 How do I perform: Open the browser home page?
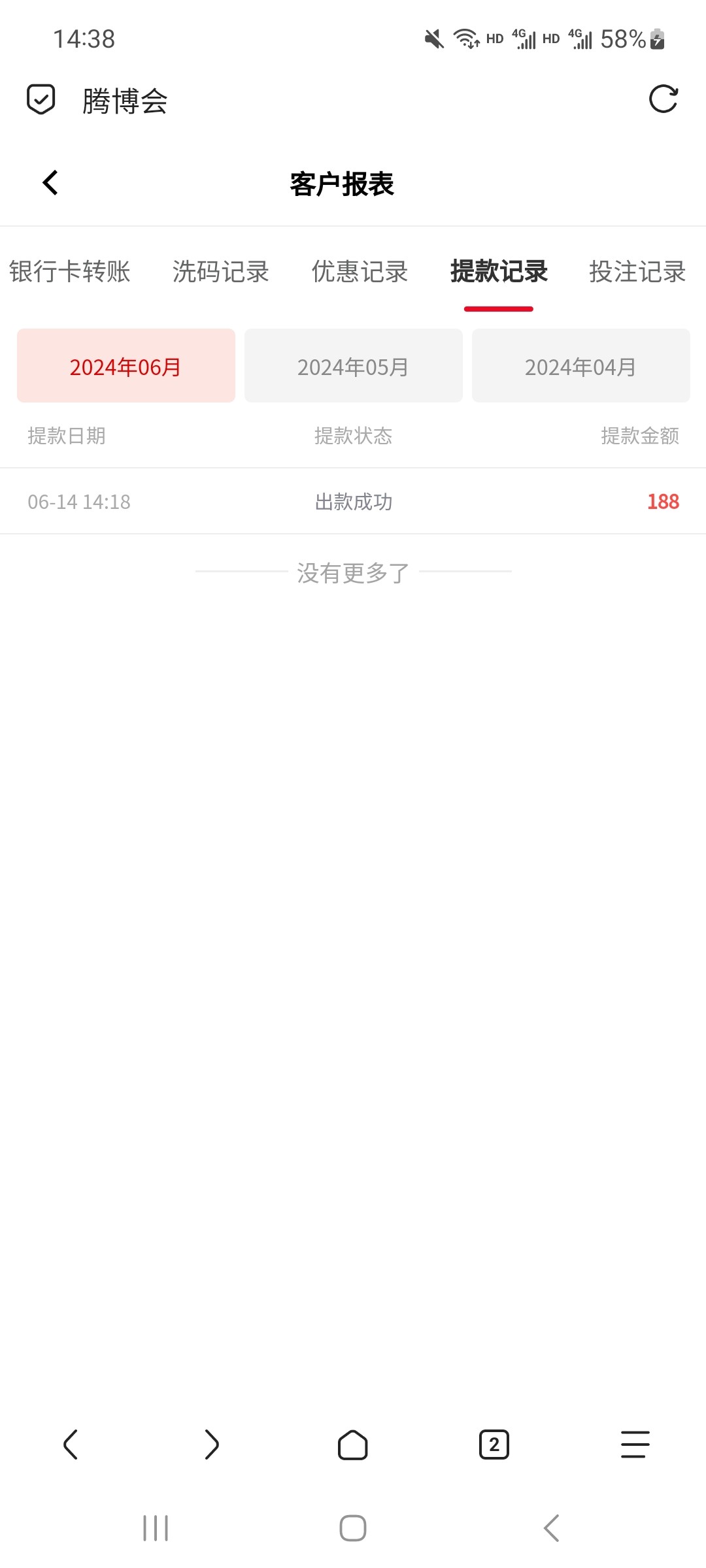coord(352,1445)
